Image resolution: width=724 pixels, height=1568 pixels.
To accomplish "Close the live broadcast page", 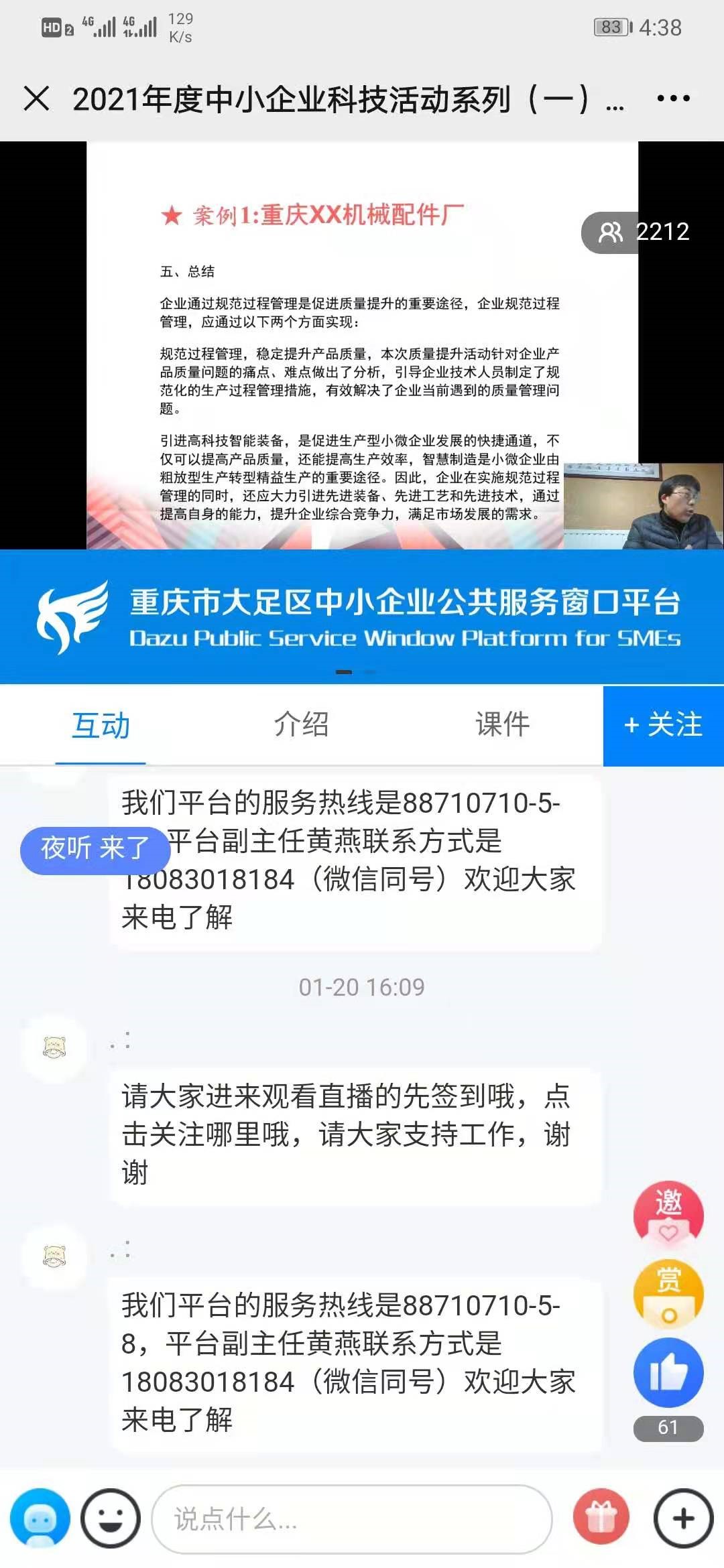I will click(37, 99).
